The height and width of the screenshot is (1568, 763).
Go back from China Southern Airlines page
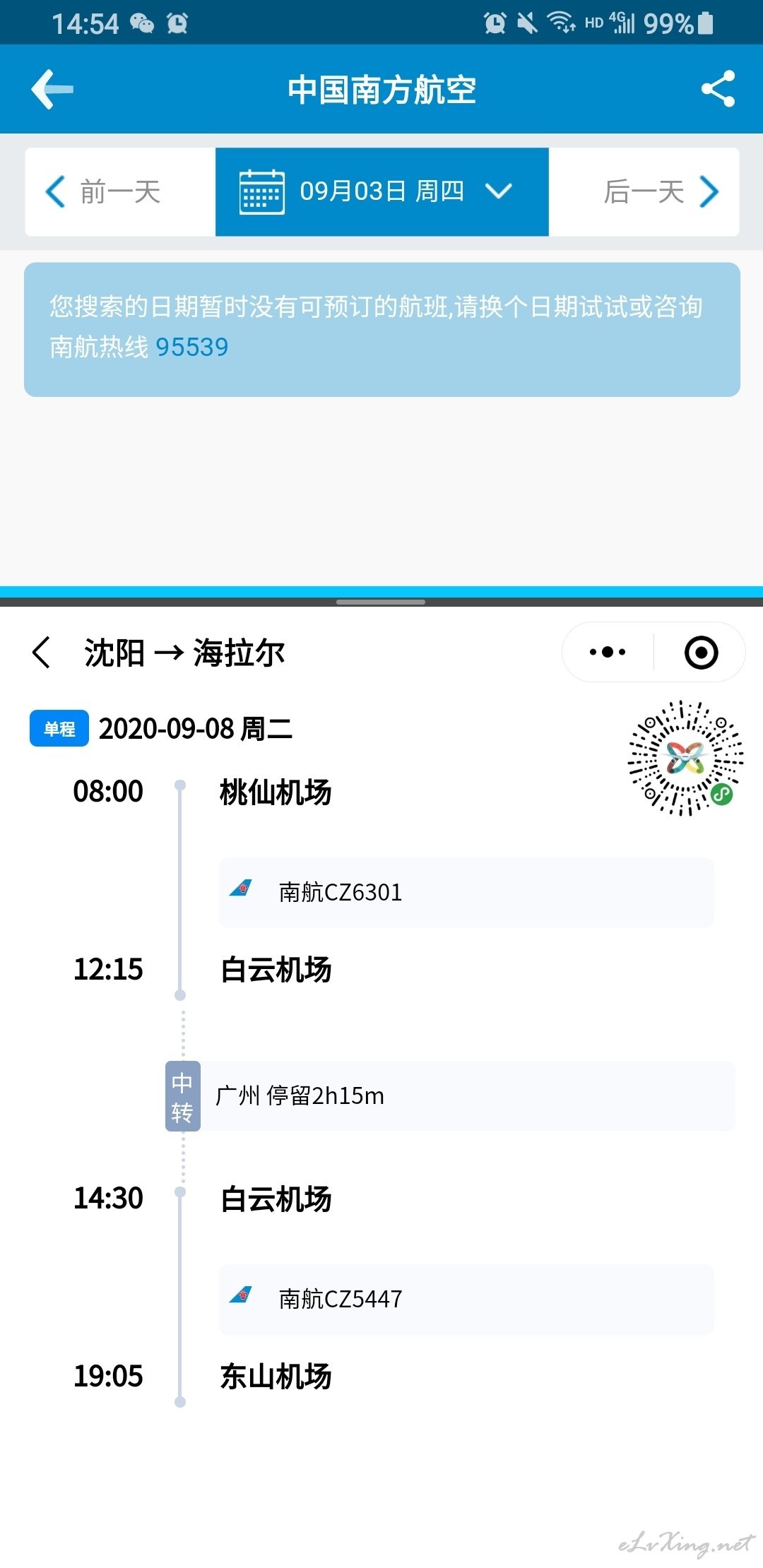pos(52,89)
